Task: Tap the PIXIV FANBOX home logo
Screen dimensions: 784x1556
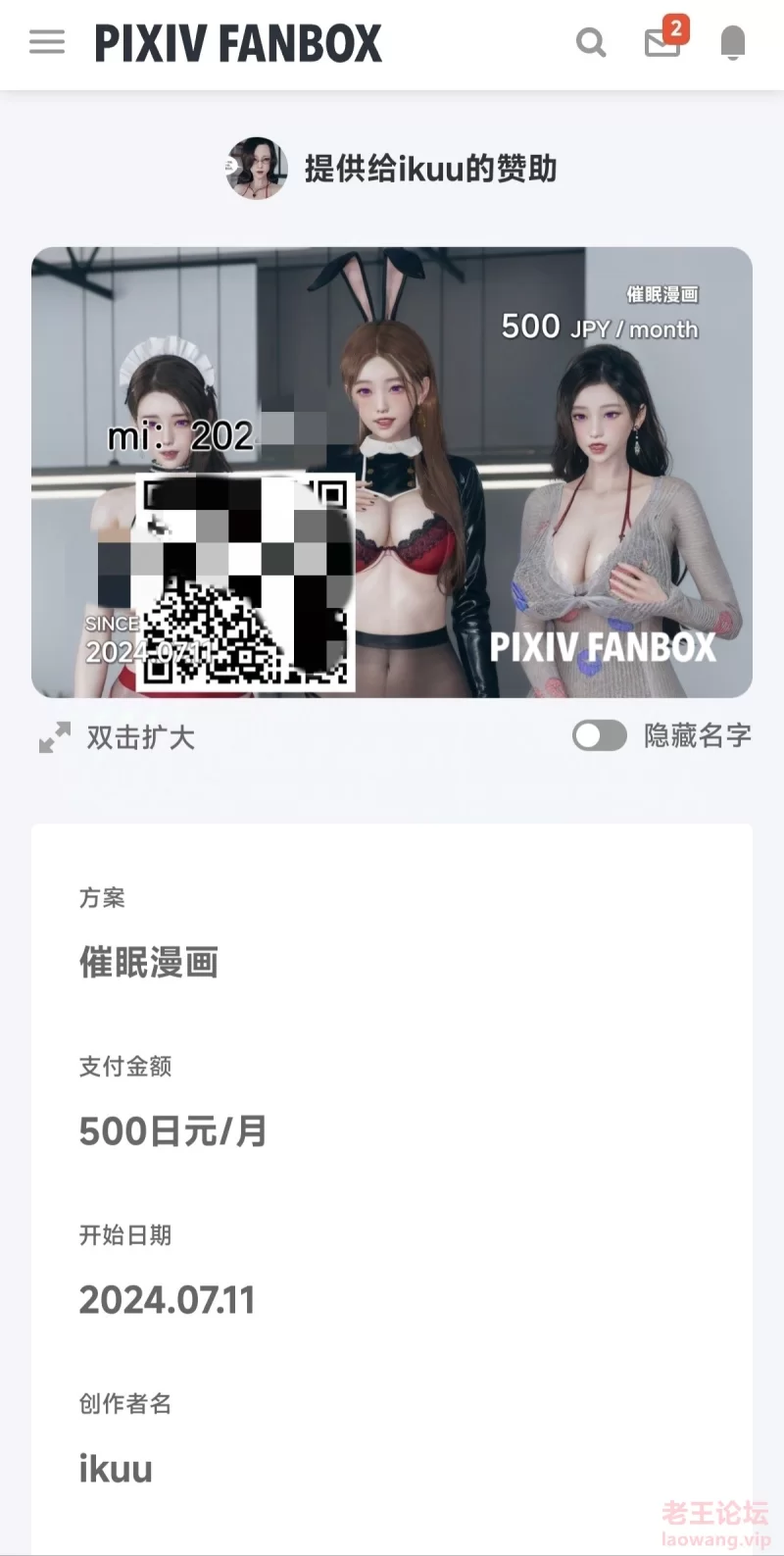Action: (x=238, y=44)
